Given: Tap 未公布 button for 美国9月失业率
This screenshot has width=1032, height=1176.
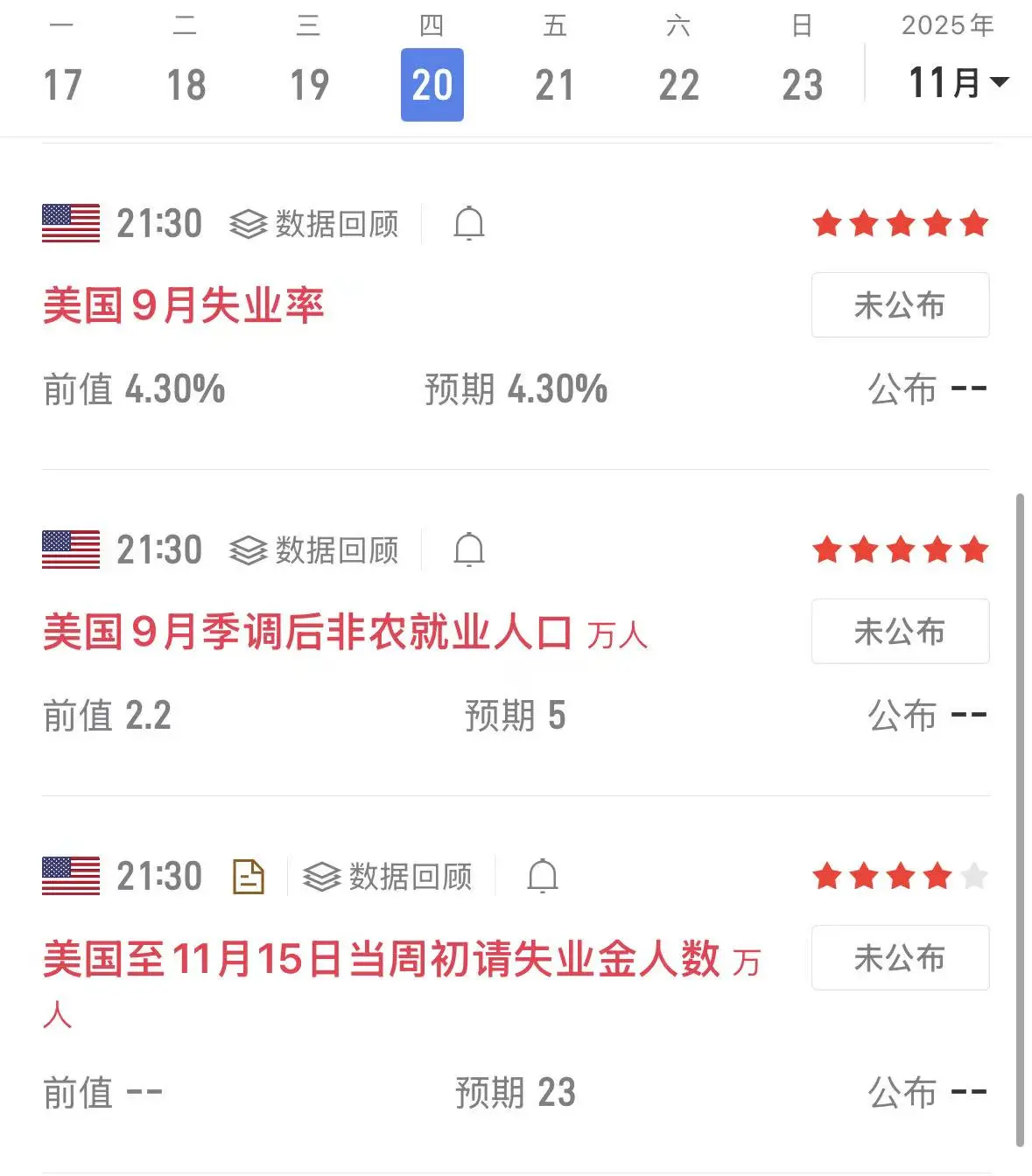Looking at the screenshot, I should click(x=900, y=304).
